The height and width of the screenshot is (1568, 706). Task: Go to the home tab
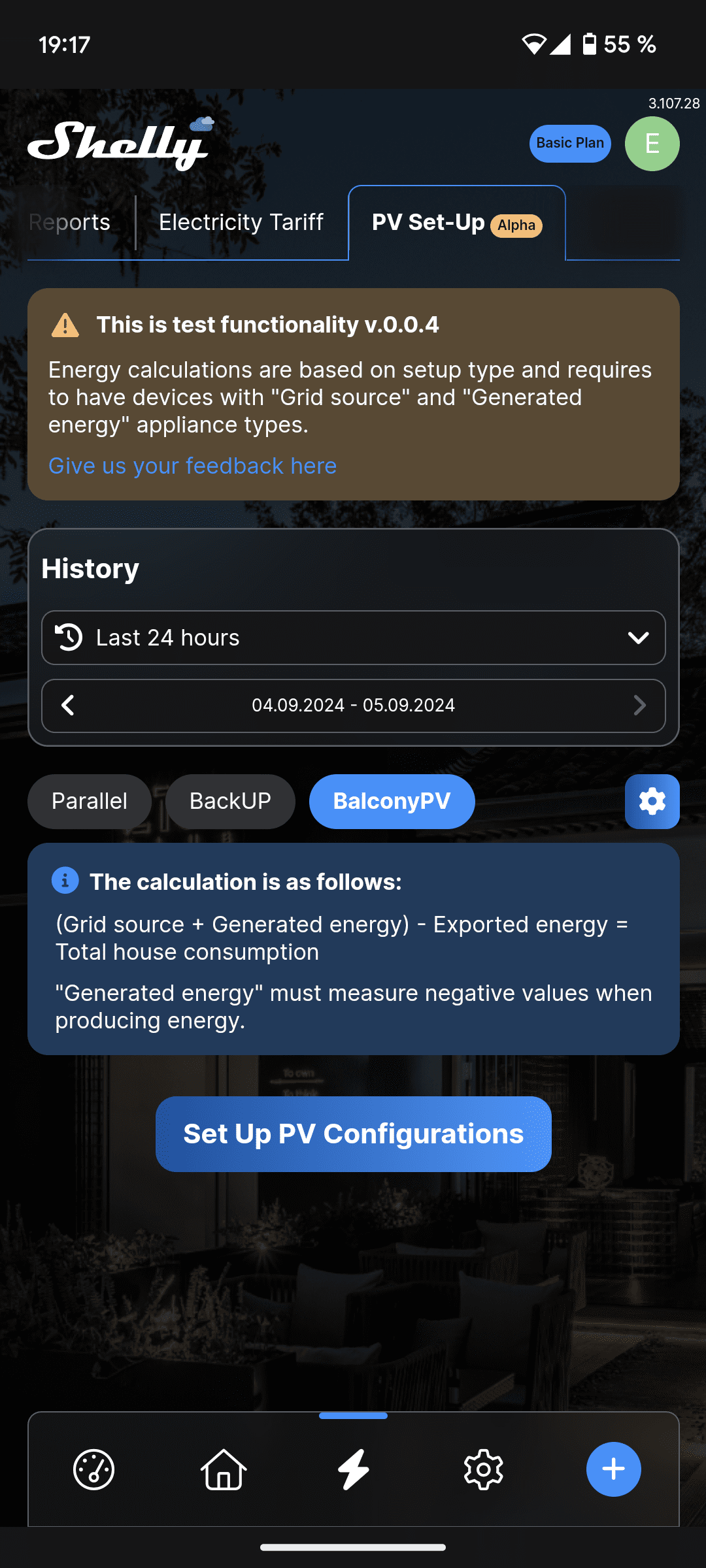tap(224, 1469)
